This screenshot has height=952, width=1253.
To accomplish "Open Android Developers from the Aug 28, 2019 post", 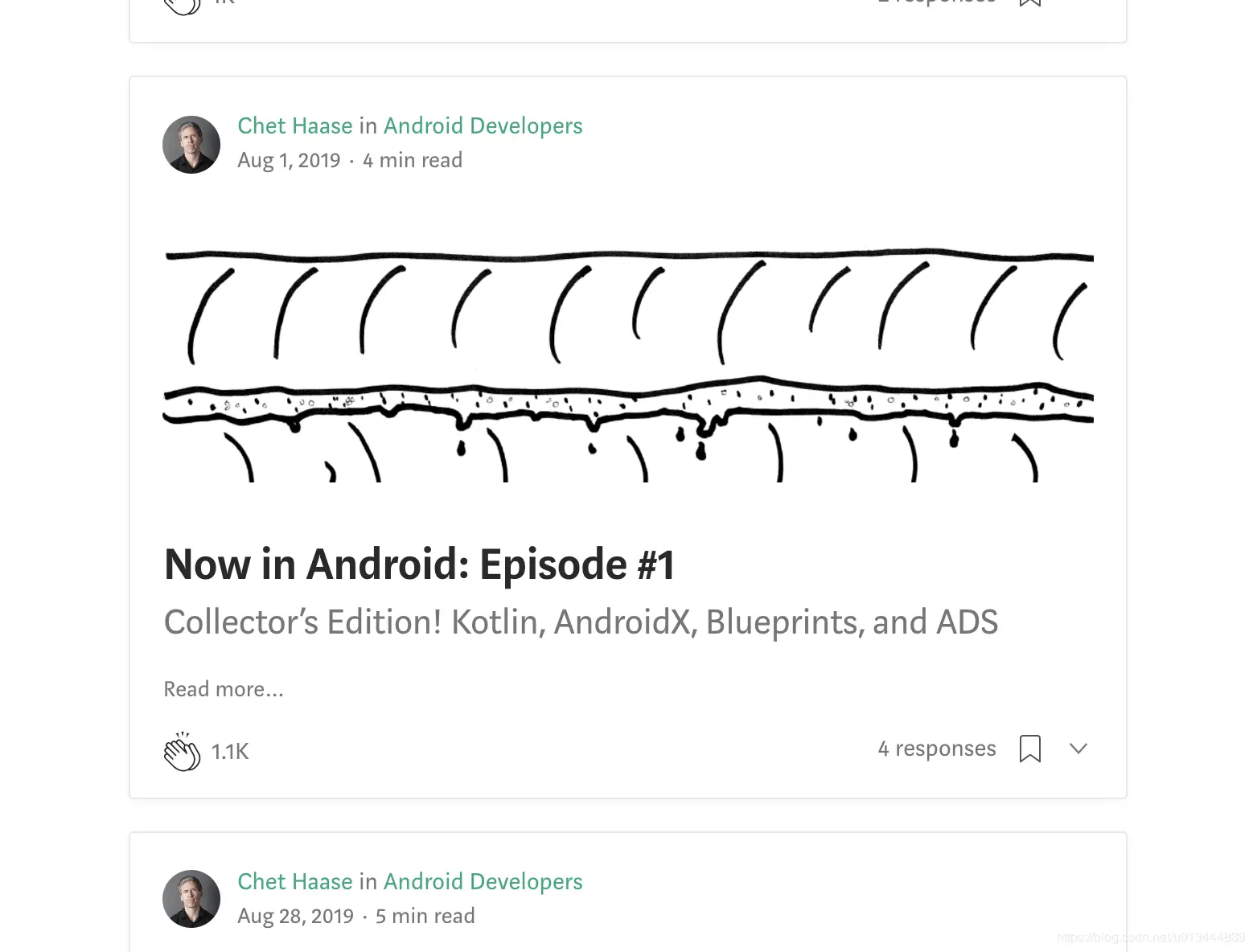I will tap(483, 882).
